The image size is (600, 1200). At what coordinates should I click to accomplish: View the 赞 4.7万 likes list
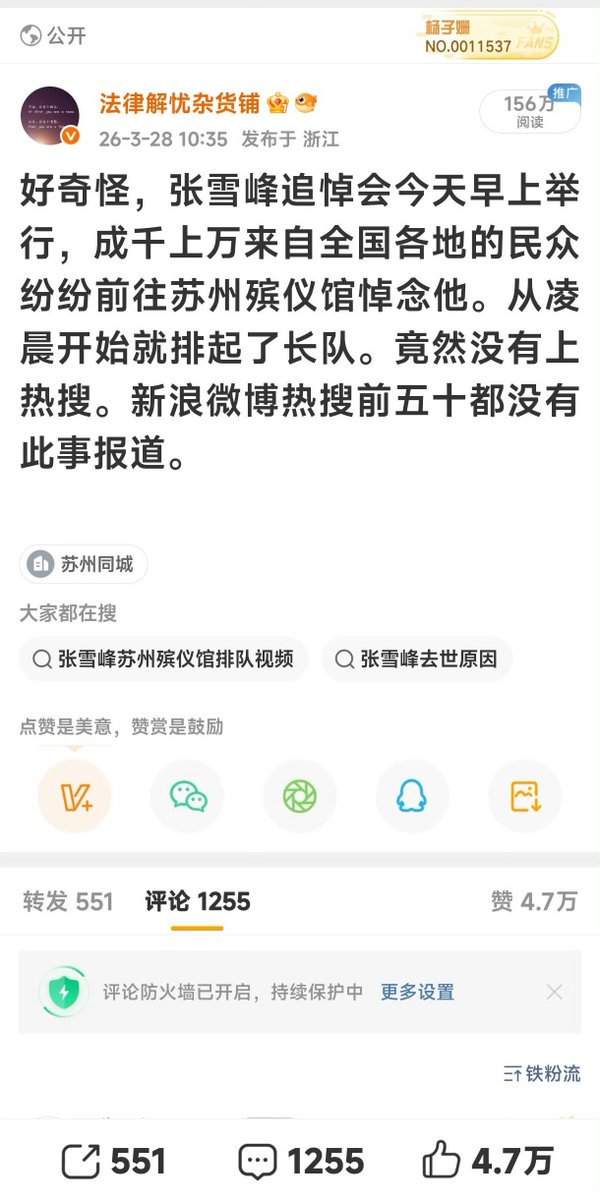click(534, 901)
